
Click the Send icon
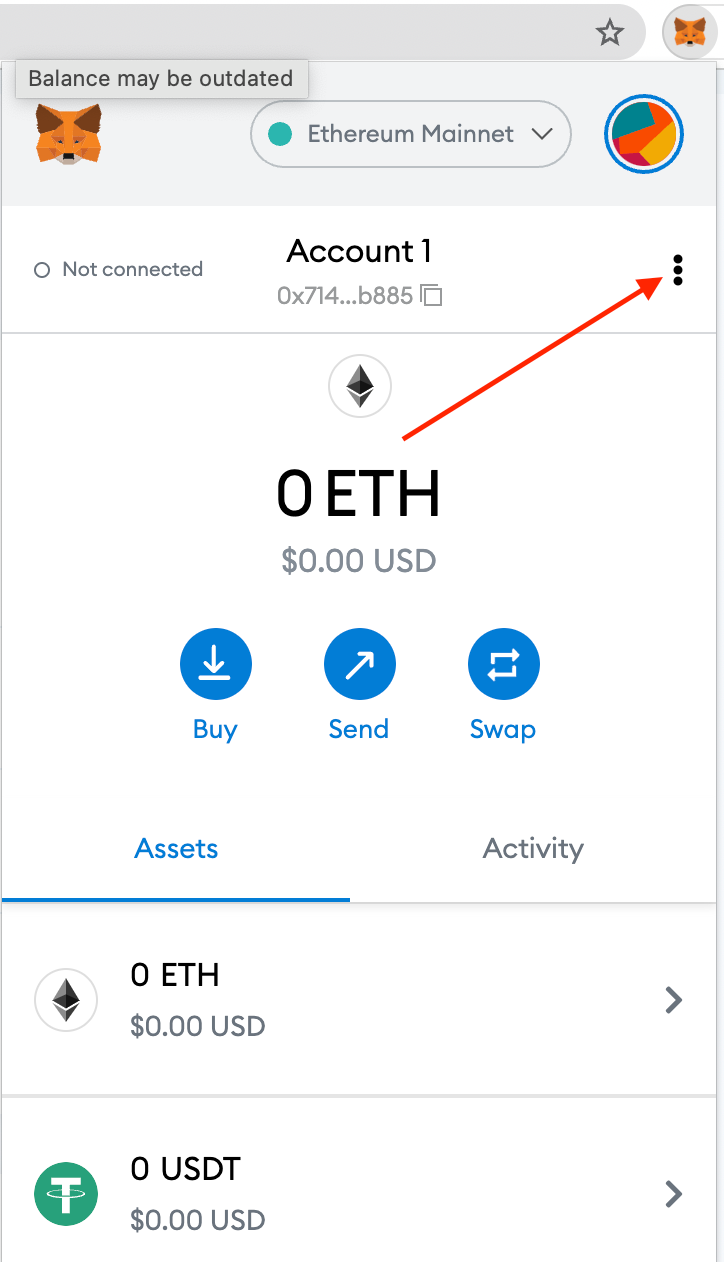tap(359, 663)
